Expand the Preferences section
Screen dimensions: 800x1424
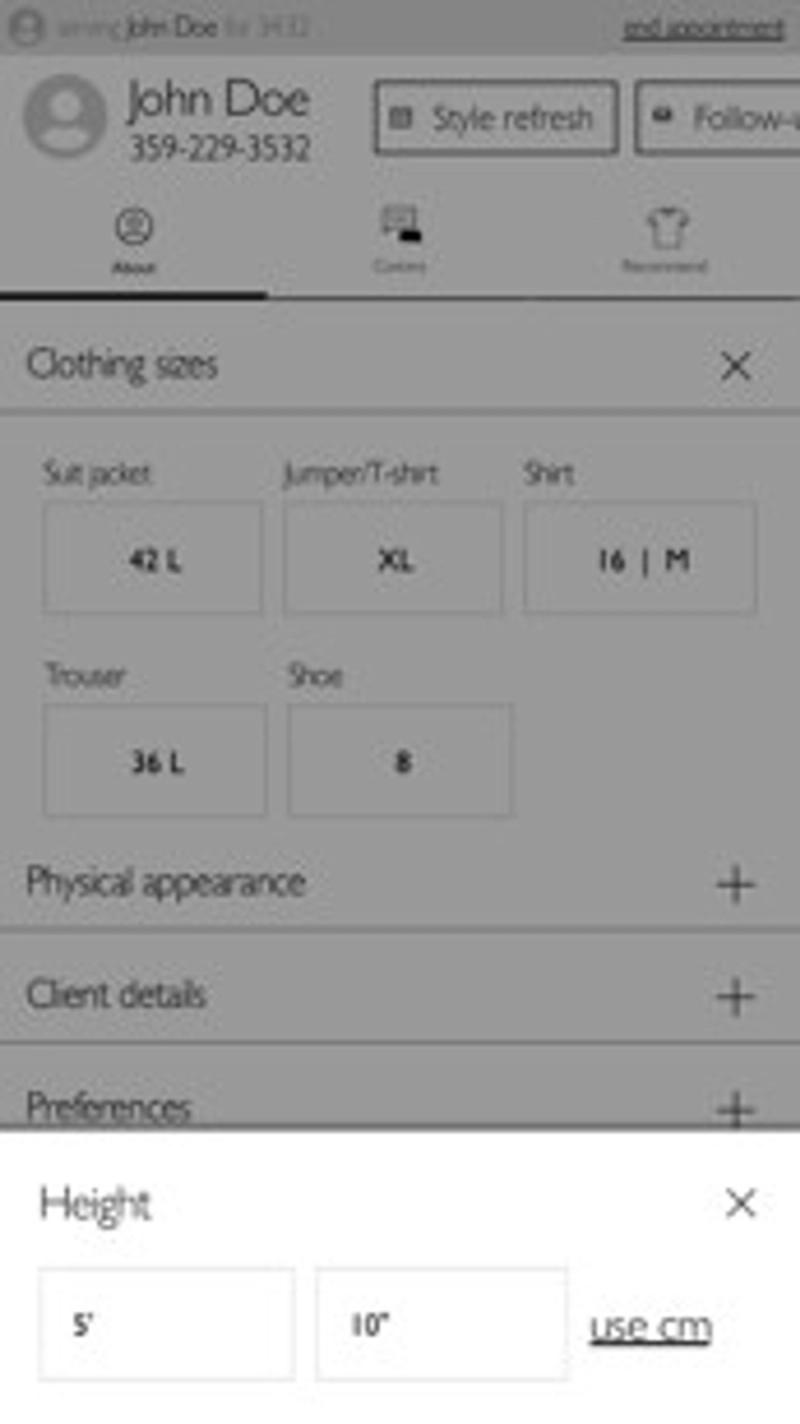pyautogui.click(x=735, y=1107)
